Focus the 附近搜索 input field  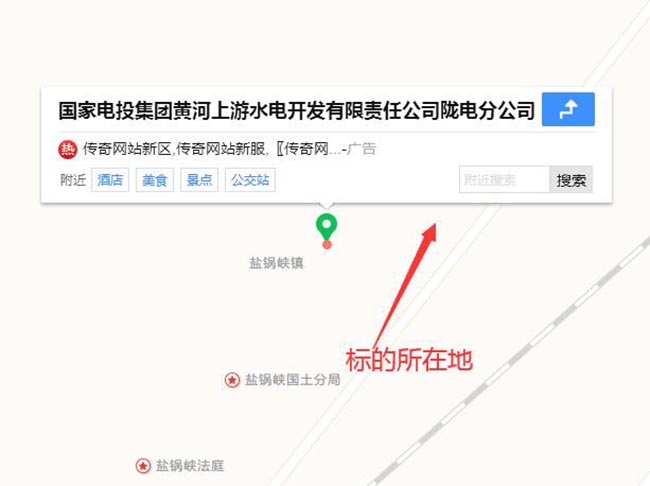click(504, 180)
